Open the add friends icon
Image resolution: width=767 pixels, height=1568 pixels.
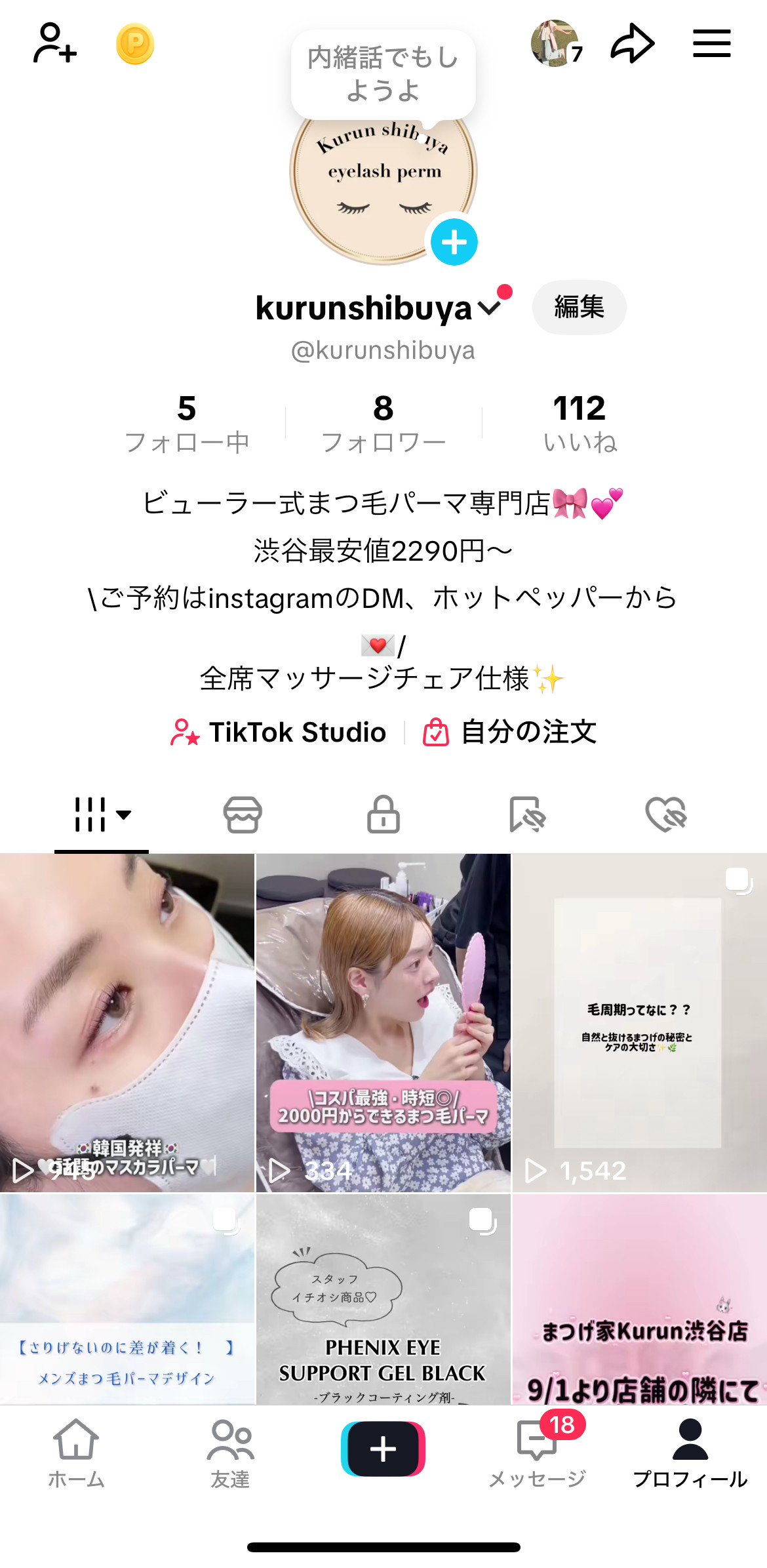click(55, 43)
